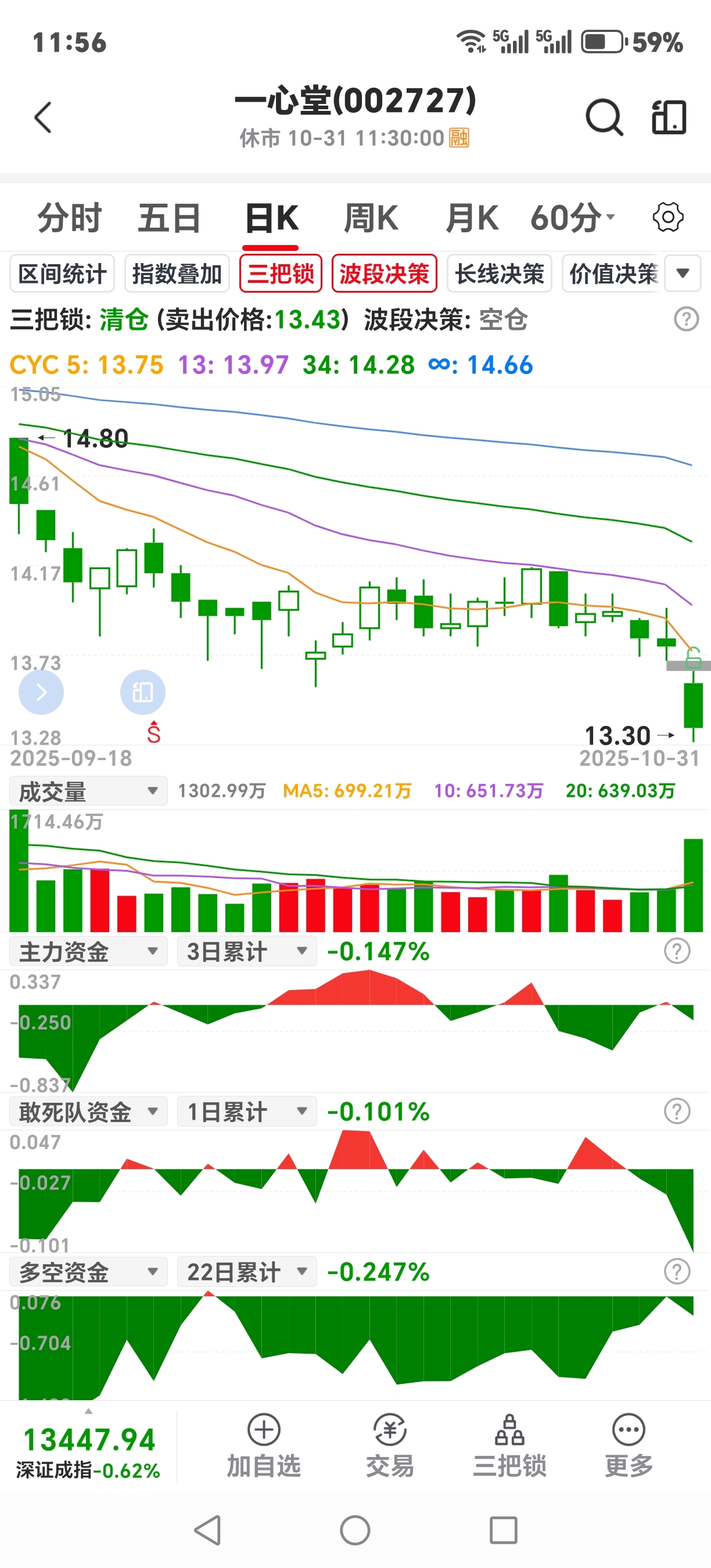Open the 60分 period dropdown
Viewport: 711px width, 1568px height.
point(572,218)
